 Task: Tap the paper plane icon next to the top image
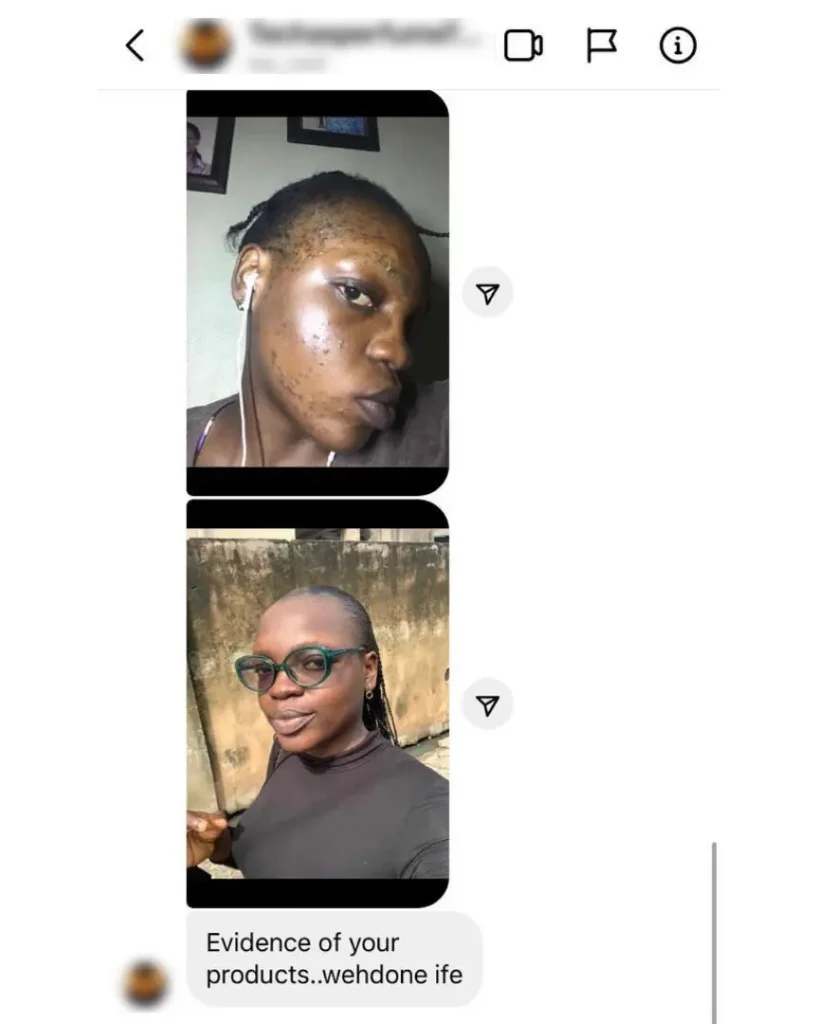487,291
